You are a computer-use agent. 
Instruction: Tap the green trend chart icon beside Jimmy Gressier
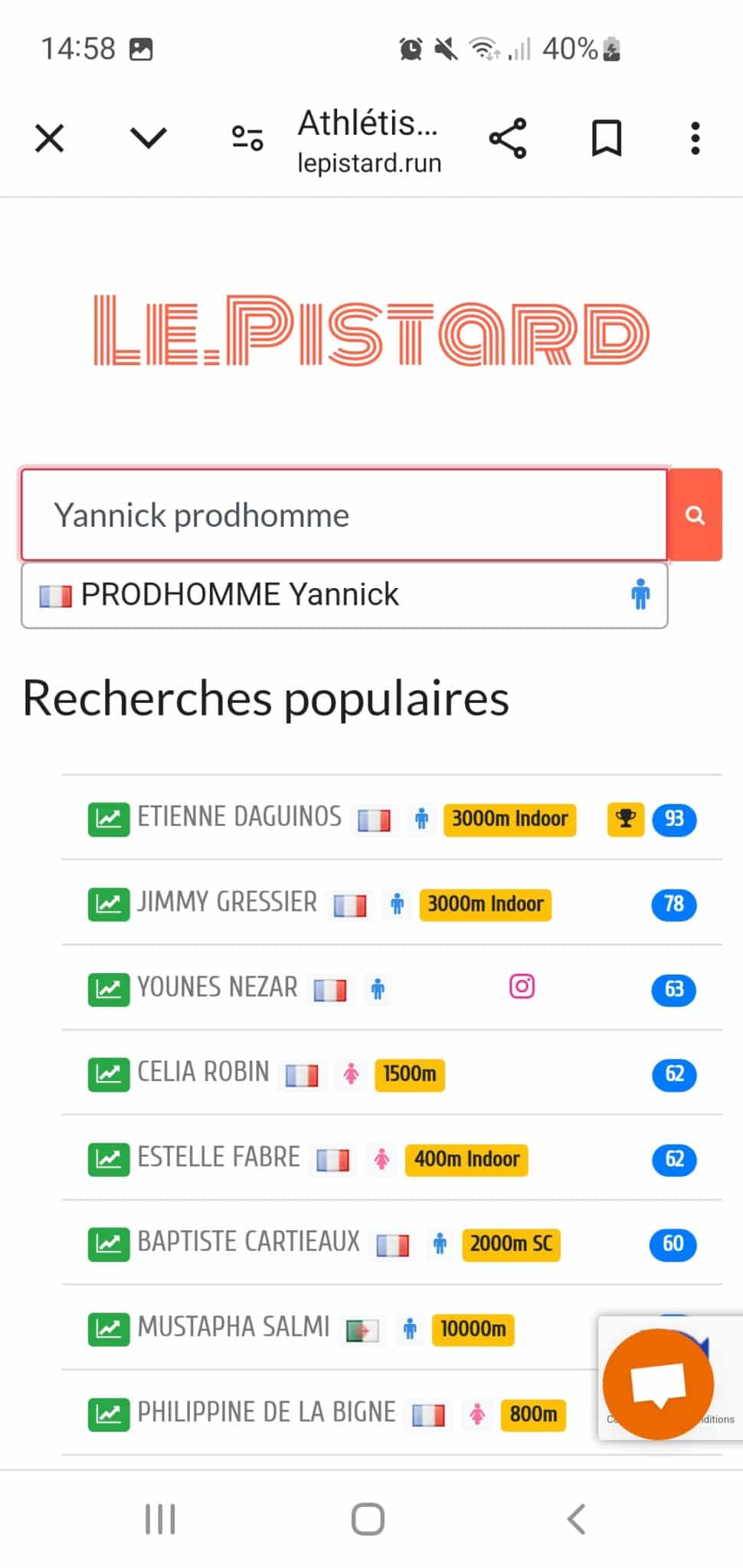click(109, 904)
